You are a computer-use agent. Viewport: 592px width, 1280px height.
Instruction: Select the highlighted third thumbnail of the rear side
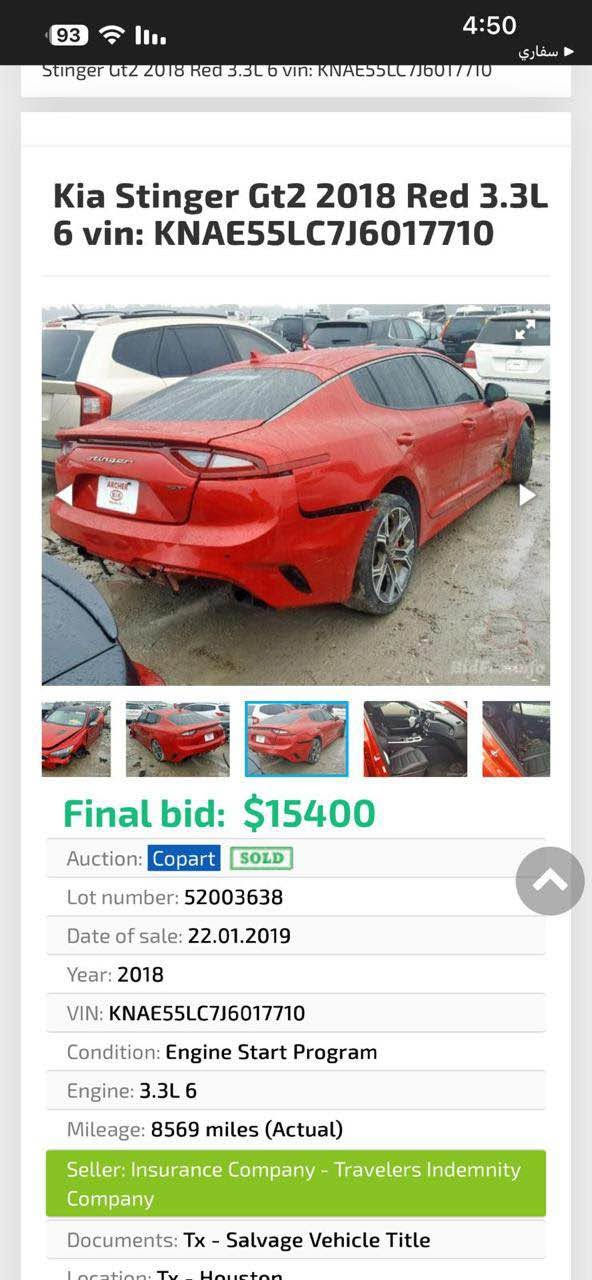tap(297, 739)
